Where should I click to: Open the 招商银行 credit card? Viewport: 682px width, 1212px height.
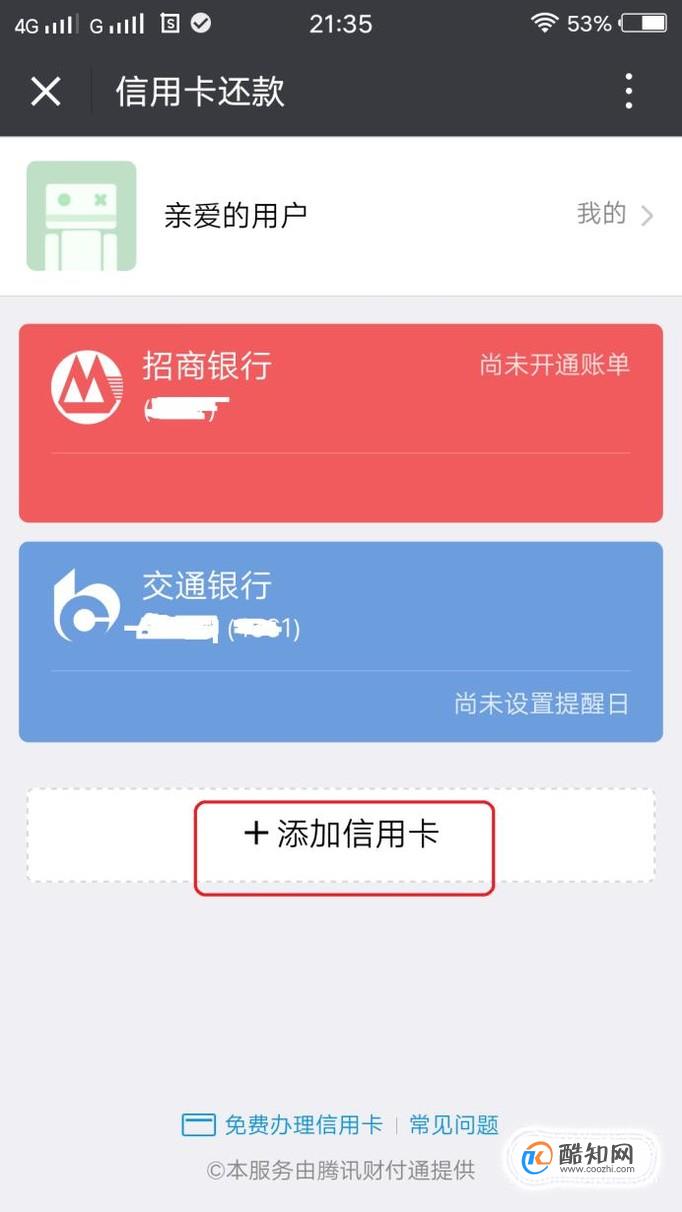click(x=340, y=422)
